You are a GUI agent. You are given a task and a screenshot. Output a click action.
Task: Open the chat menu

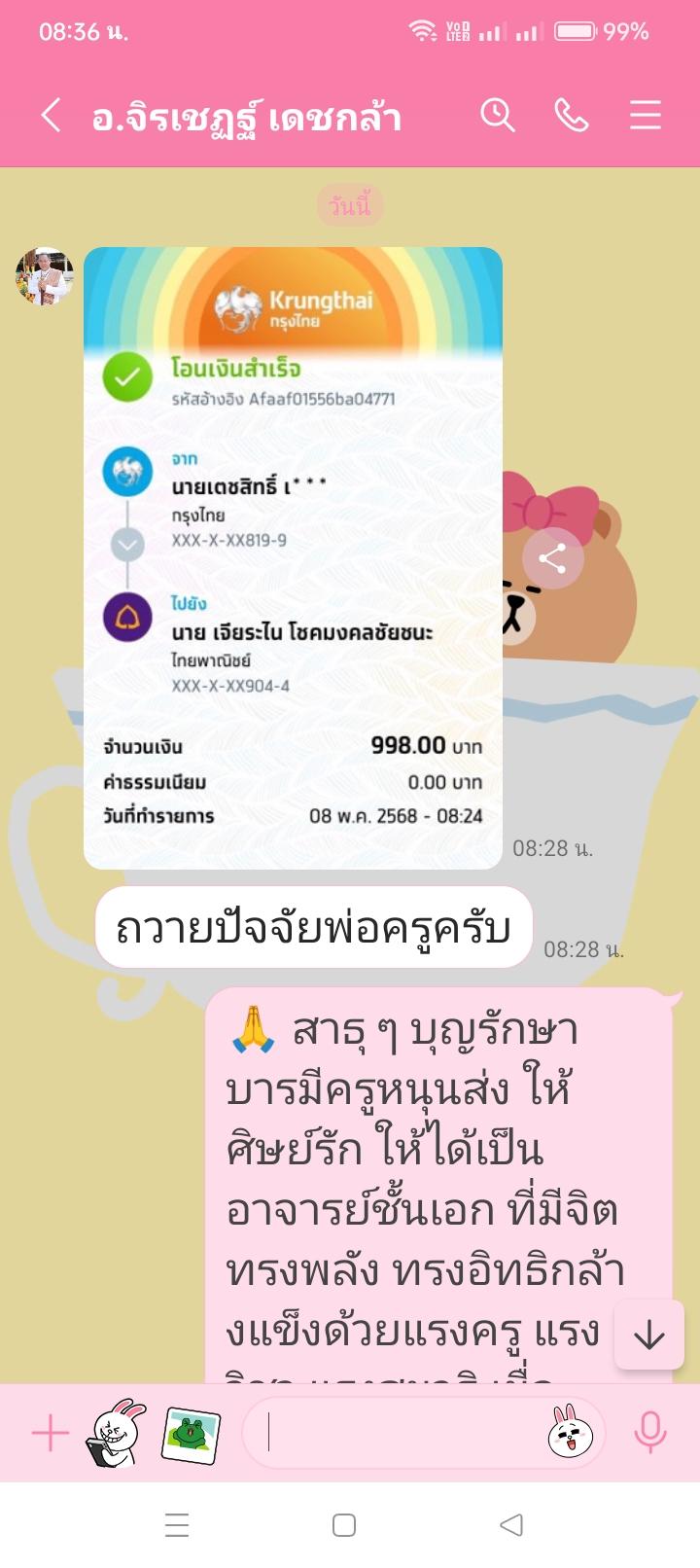click(x=645, y=116)
